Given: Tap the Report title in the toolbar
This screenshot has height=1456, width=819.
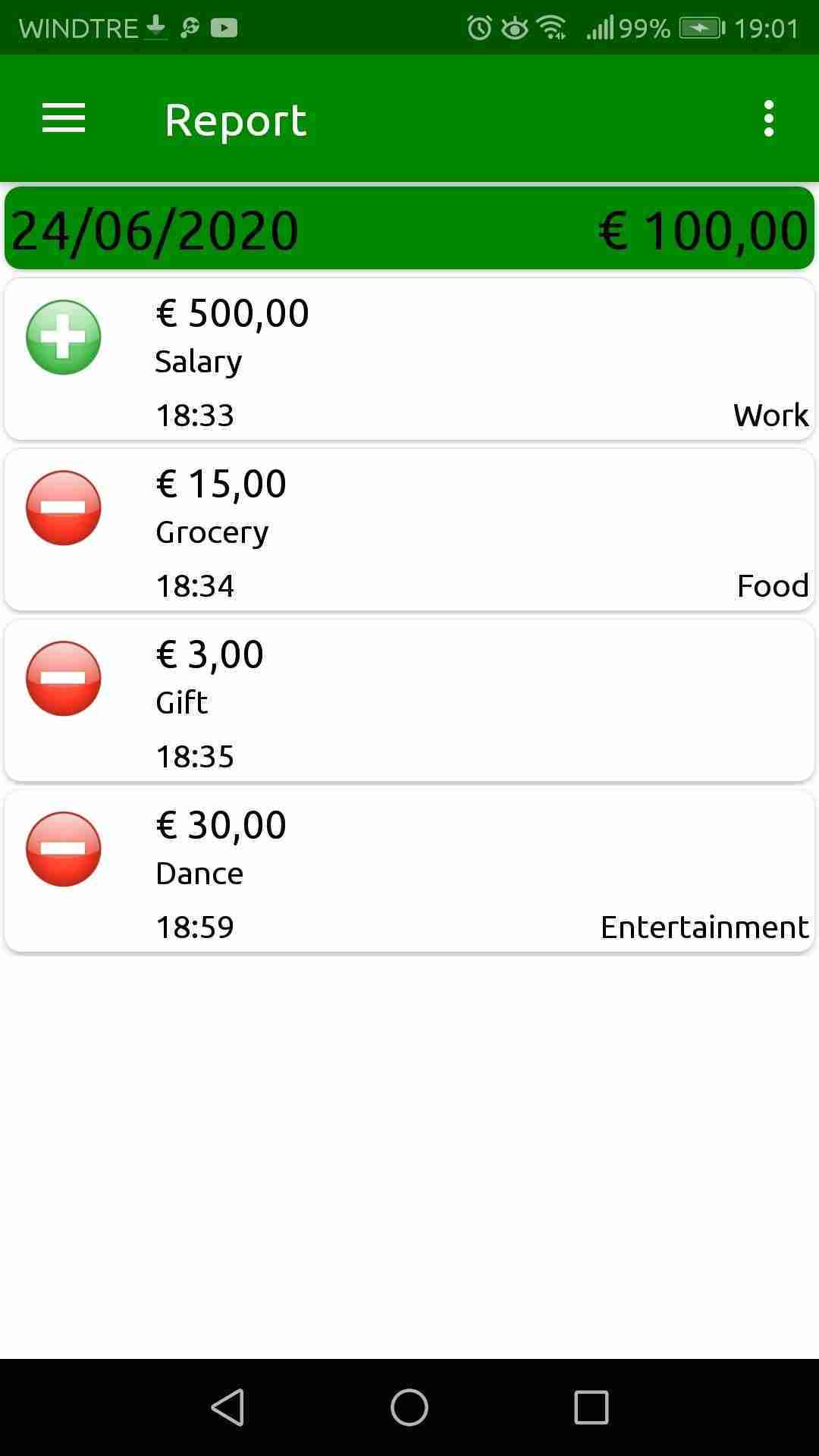Looking at the screenshot, I should point(235,119).
